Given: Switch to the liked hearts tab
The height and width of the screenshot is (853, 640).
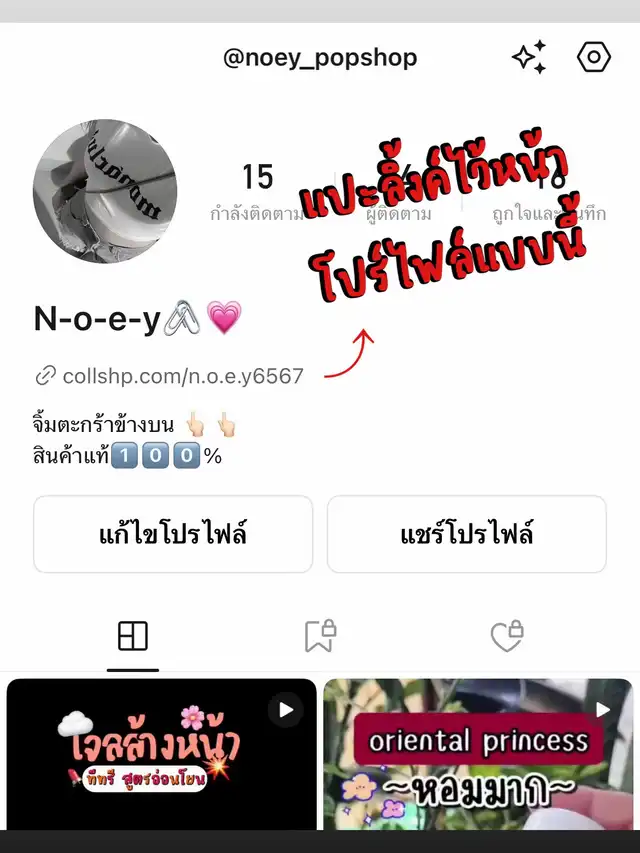Looking at the screenshot, I should coord(507,636).
